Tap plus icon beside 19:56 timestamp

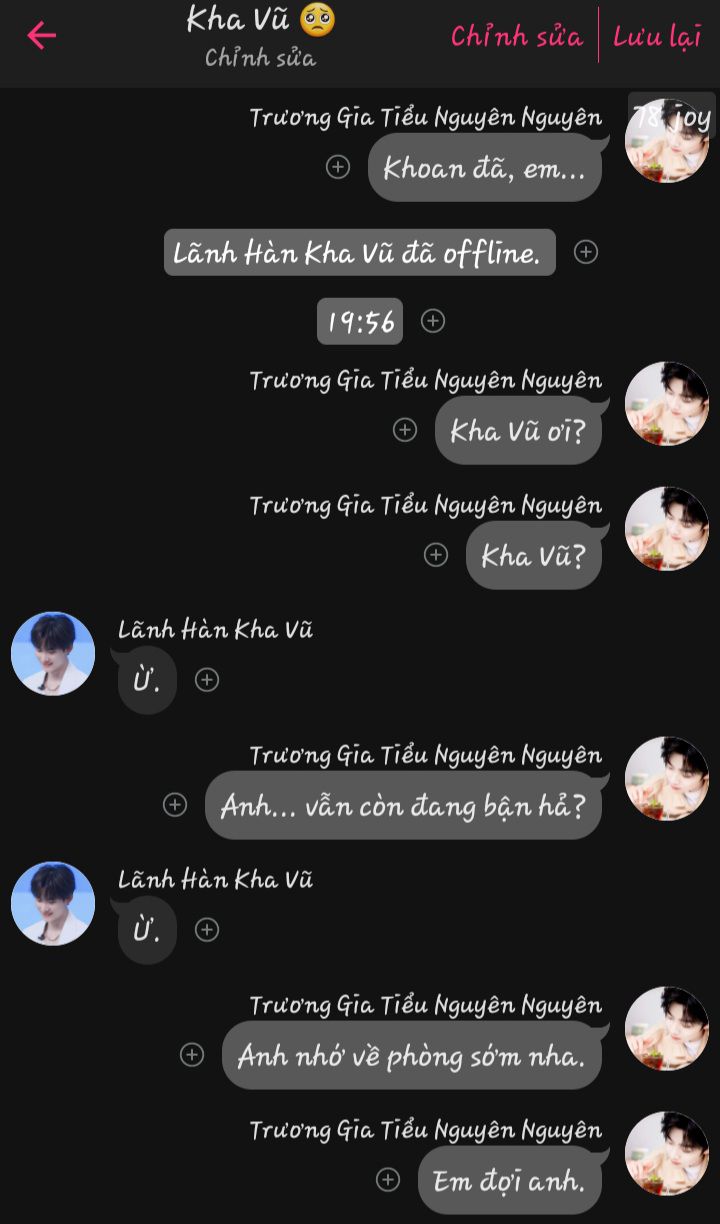[432, 321]
